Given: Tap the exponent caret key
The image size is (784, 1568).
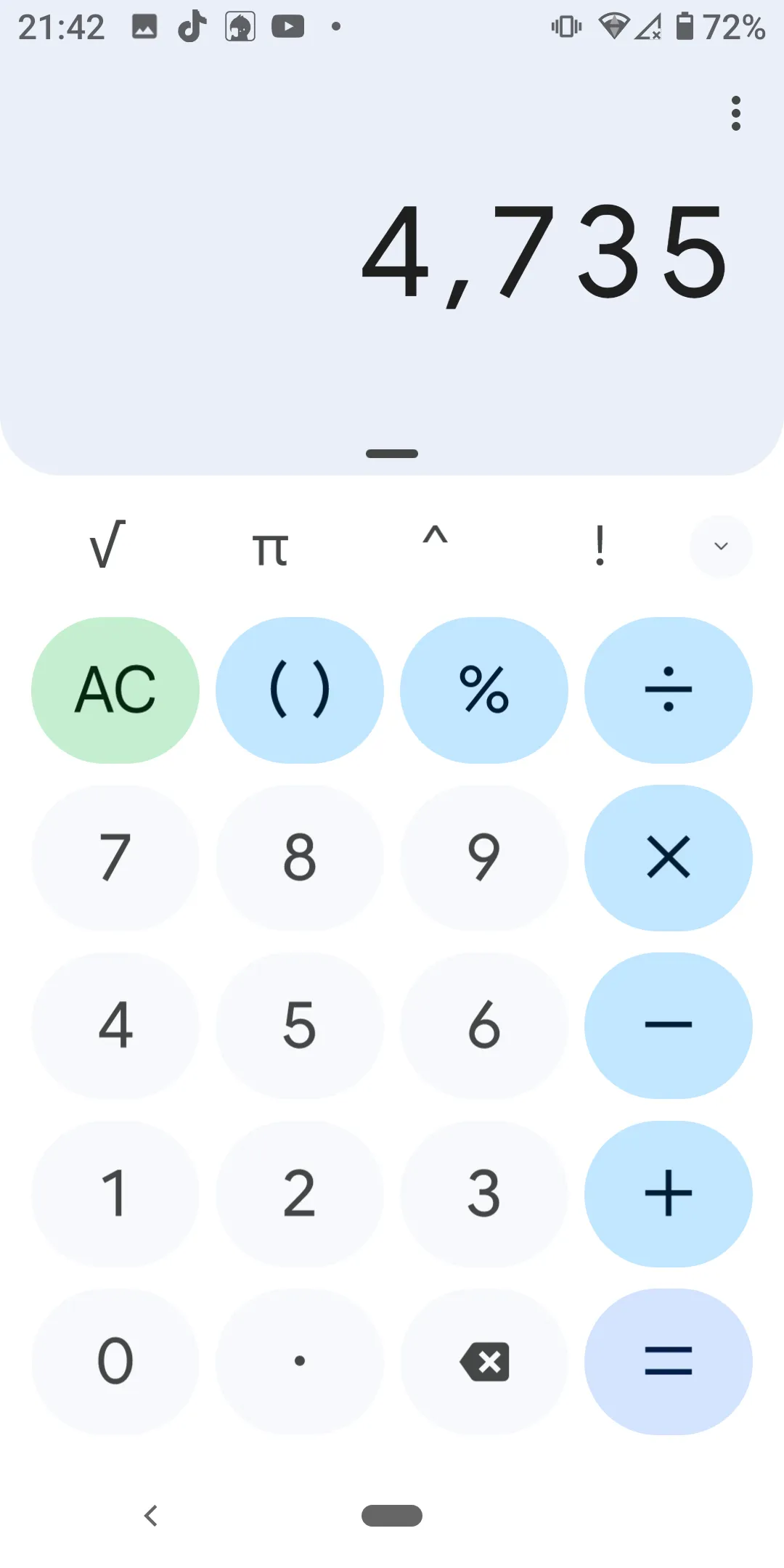Looking at the screenshot, I should click(435, 541).
